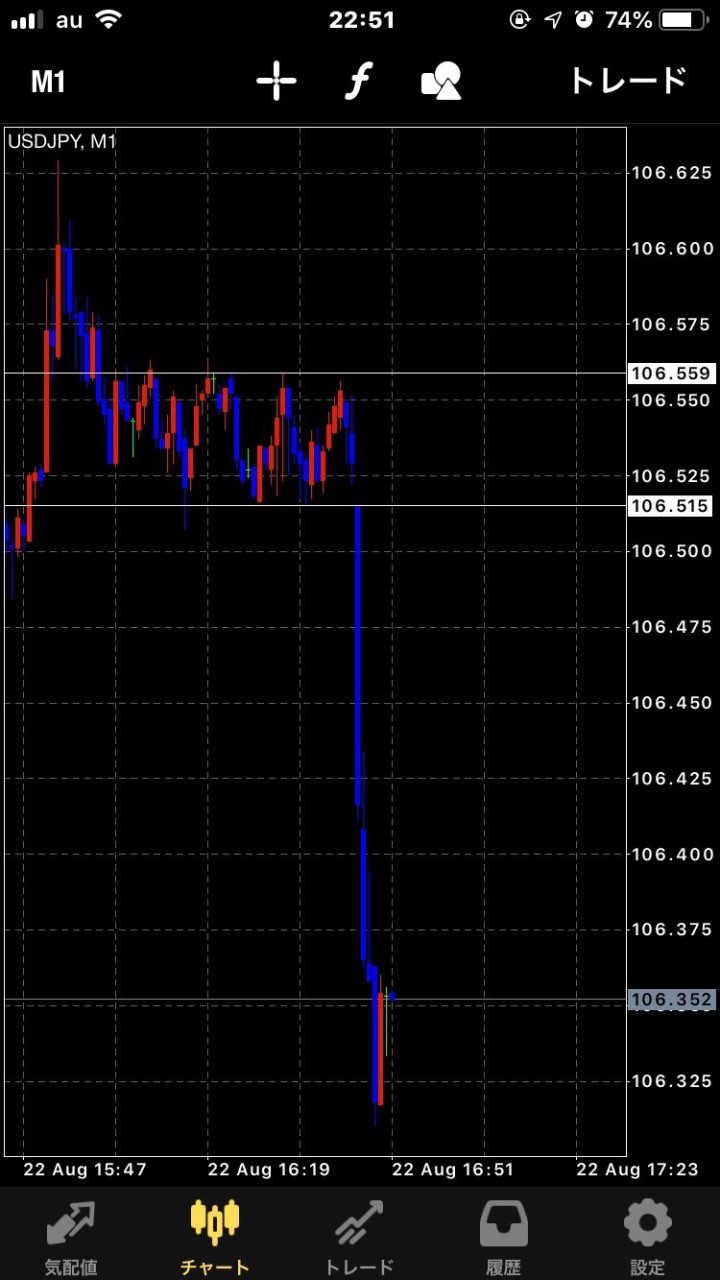Open the chart objects tool

click(x=441, y=81)
